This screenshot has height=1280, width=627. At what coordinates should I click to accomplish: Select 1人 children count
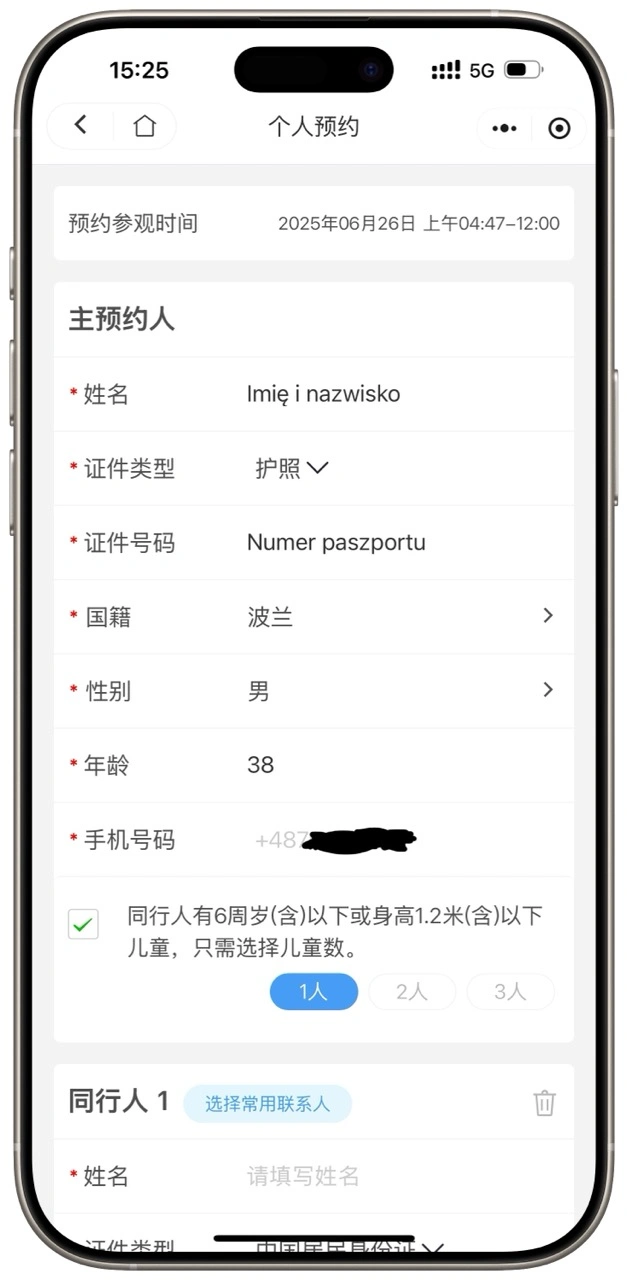pos(313,992)
